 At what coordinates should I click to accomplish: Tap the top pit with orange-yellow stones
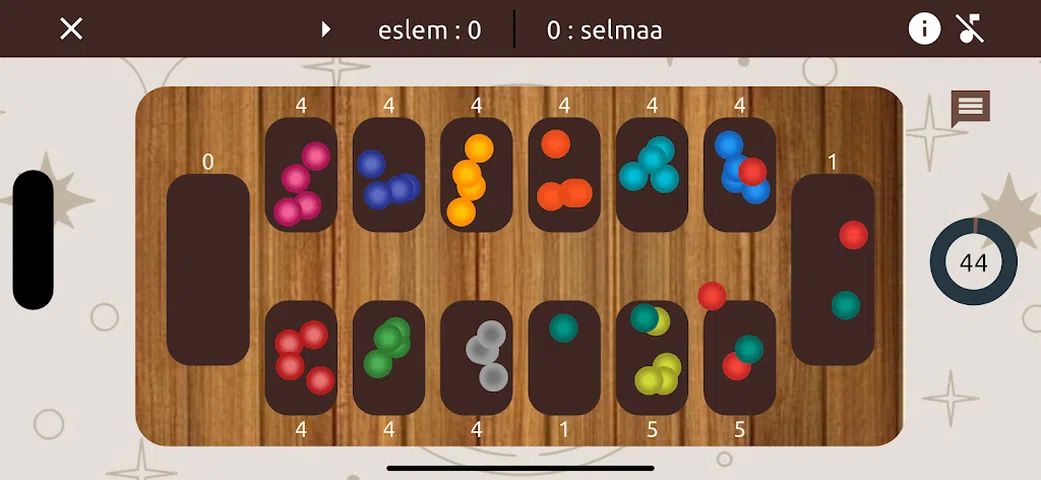476,175
